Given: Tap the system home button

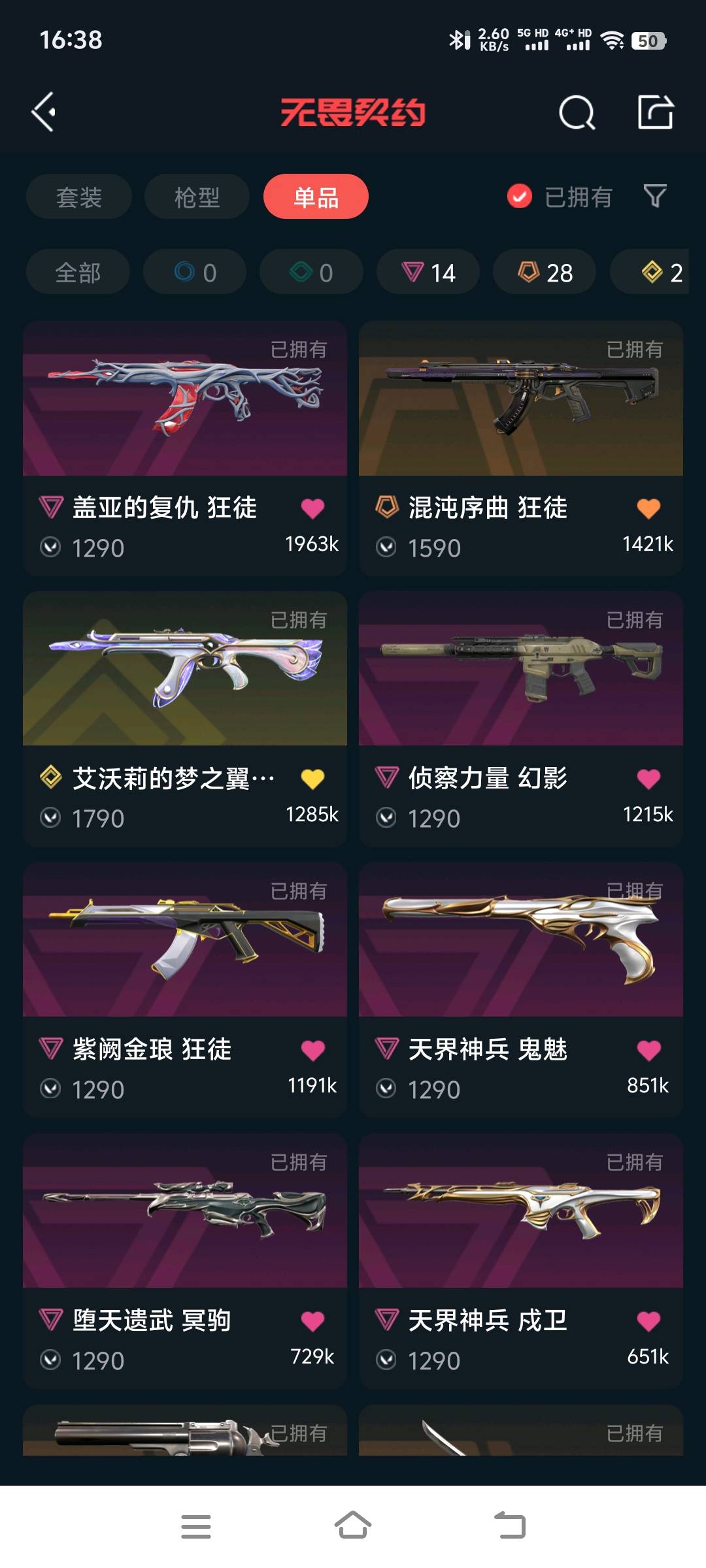Looking at the screenshot, I should pos(353,1526).
